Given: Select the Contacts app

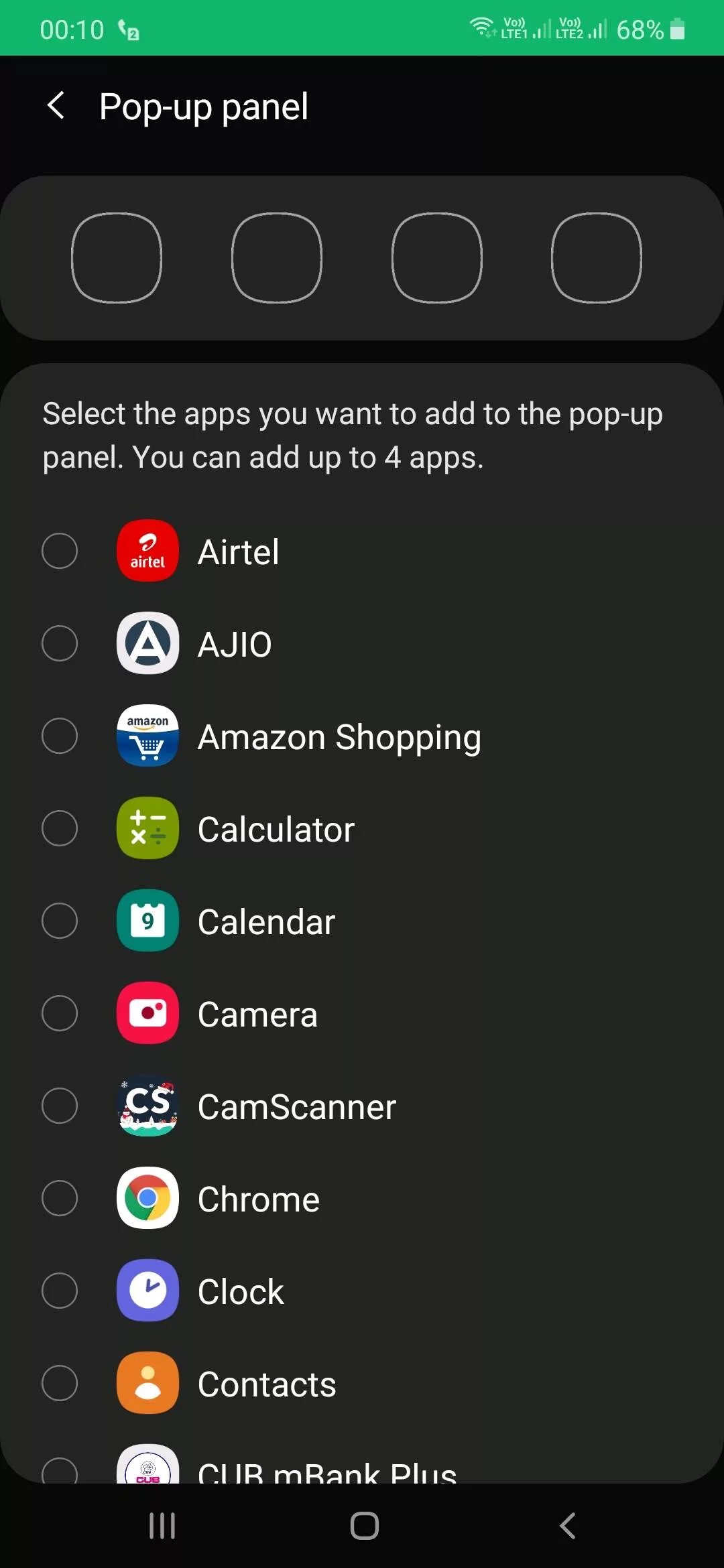Looking at the screenshot, I should click(x=362, y=1383).
